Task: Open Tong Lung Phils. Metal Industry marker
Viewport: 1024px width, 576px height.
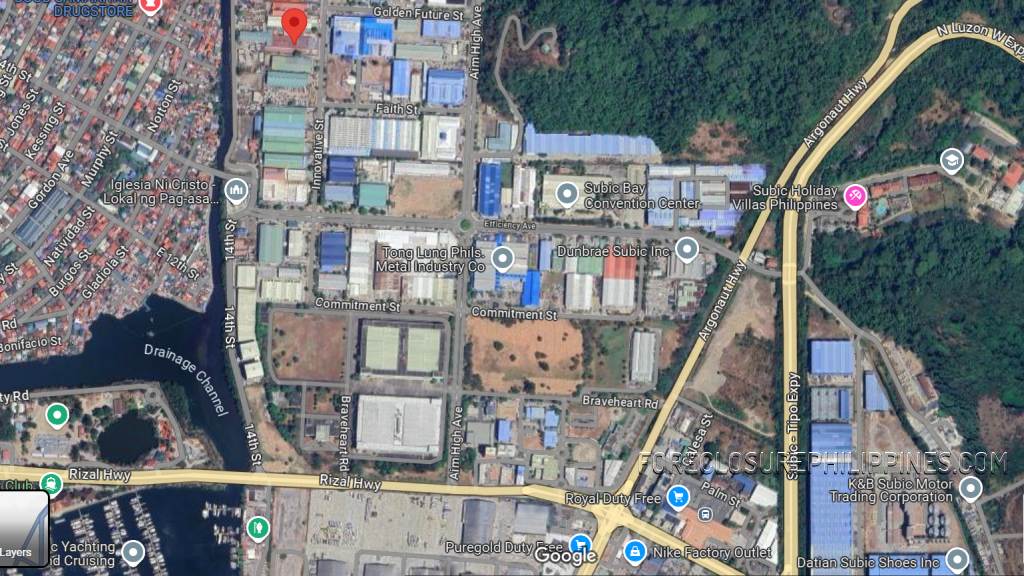Action: coord(503,259)
